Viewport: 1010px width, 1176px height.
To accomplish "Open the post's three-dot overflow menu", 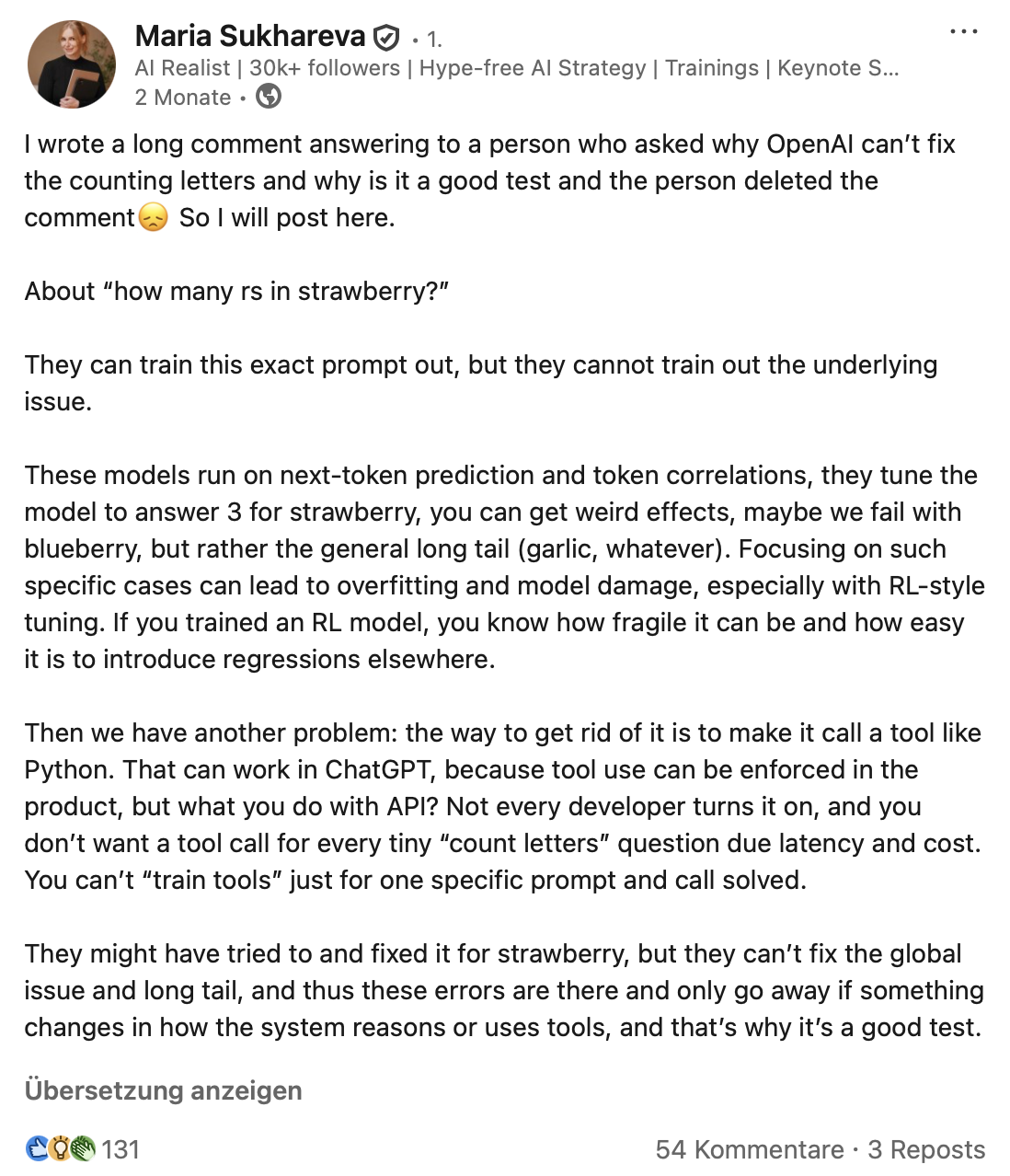I will click(x=963, y=32).
